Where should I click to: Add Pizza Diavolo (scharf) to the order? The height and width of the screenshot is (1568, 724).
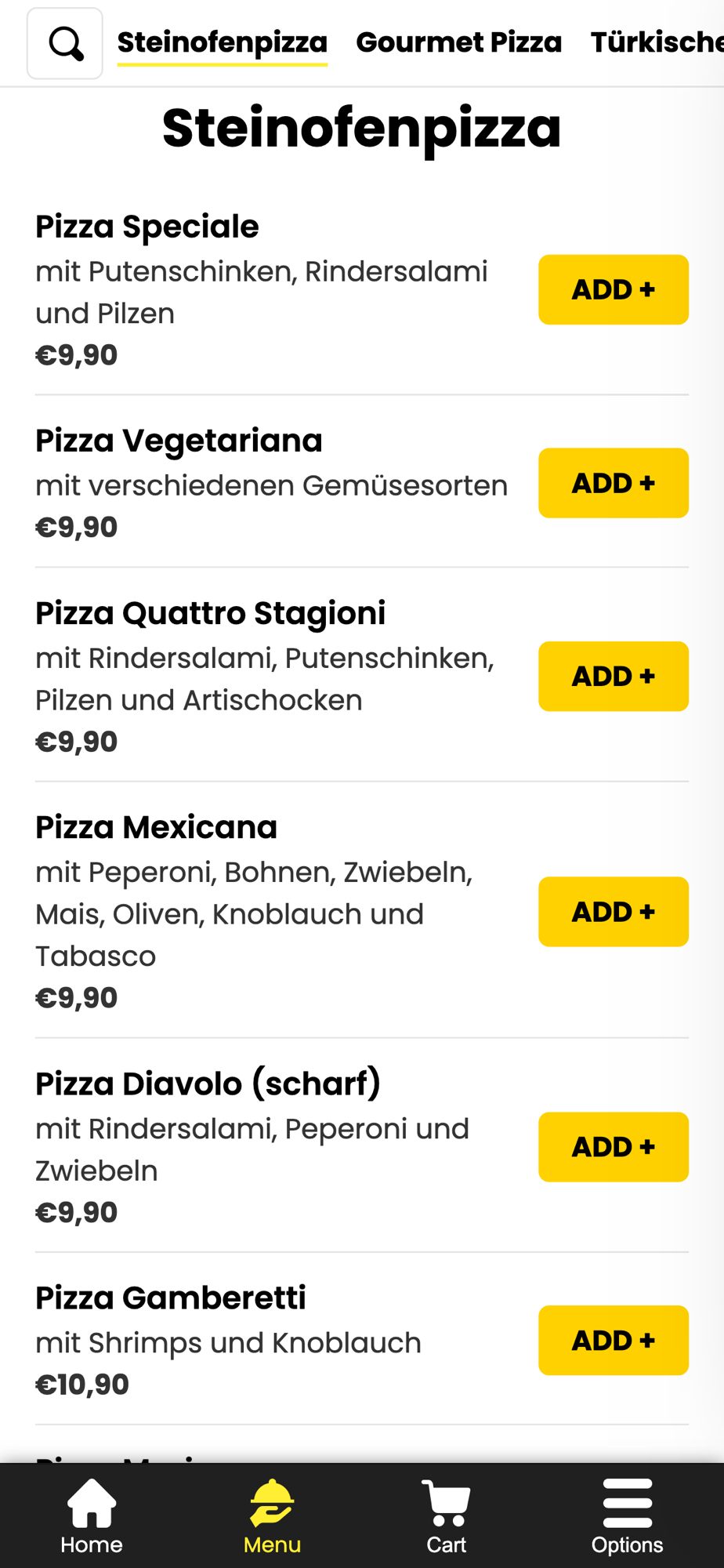[613, 1147]
